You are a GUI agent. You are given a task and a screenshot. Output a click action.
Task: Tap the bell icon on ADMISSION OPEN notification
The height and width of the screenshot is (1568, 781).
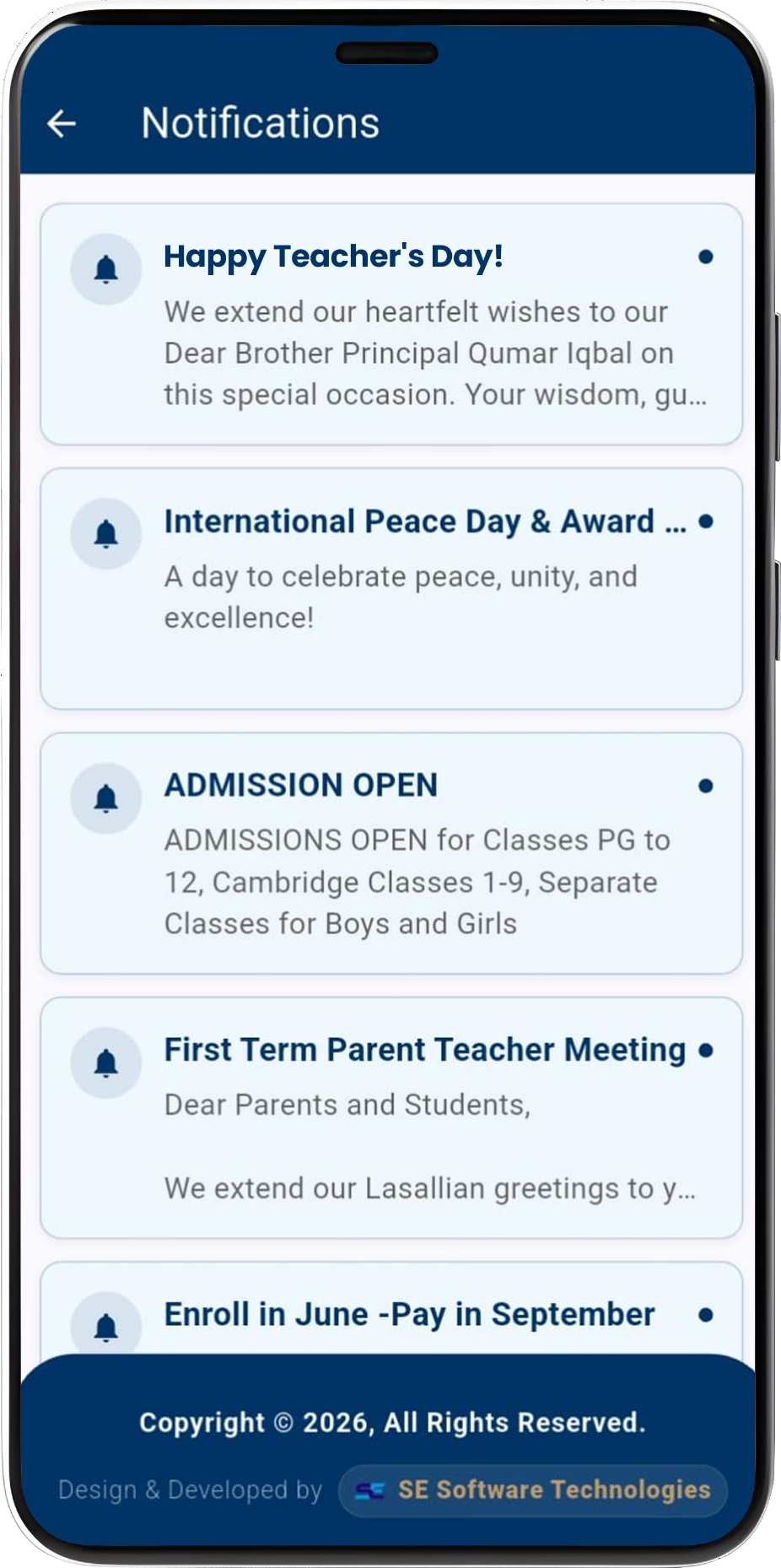tap(105, 798)
